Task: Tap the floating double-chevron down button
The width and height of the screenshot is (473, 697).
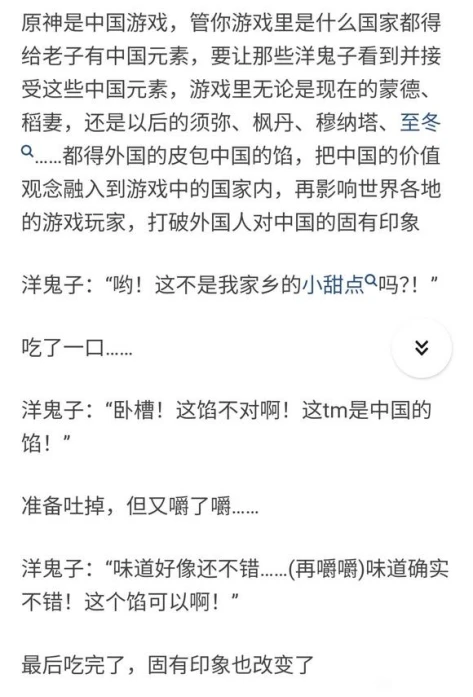Action: 421,348
